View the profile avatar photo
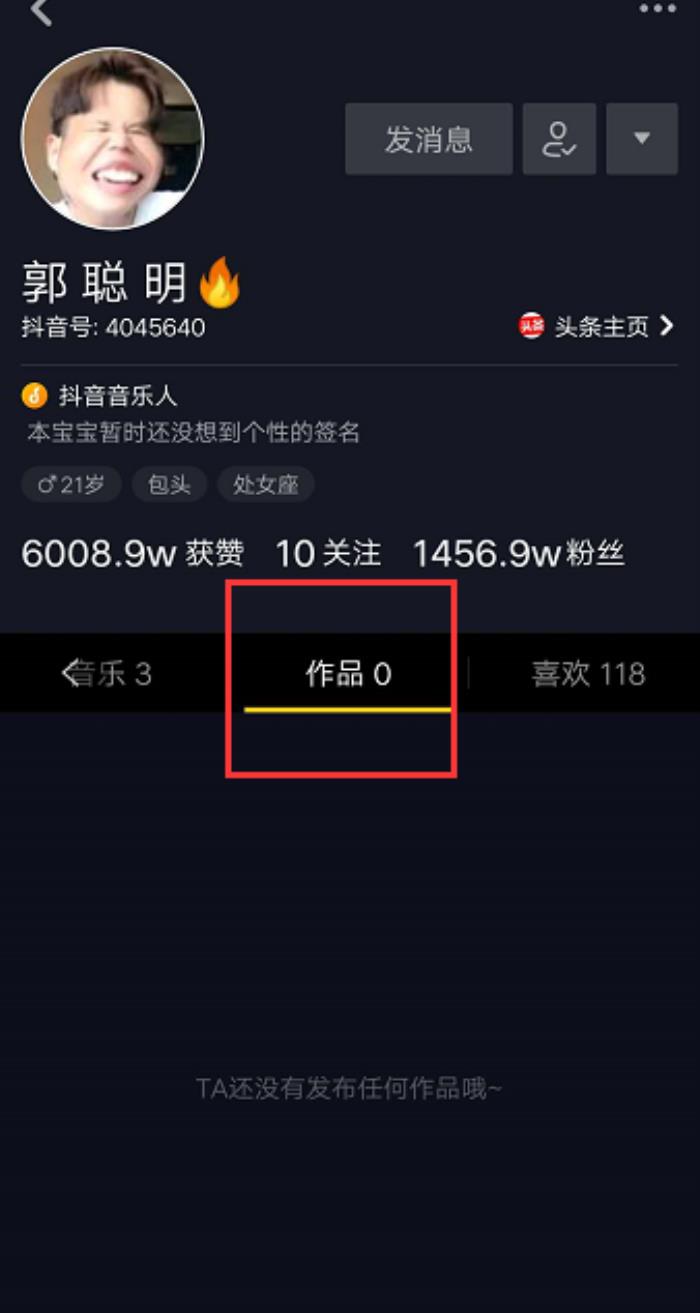The width and height of the screenshot is (700, 1313). pyautogui.click(x=112, y=139)
